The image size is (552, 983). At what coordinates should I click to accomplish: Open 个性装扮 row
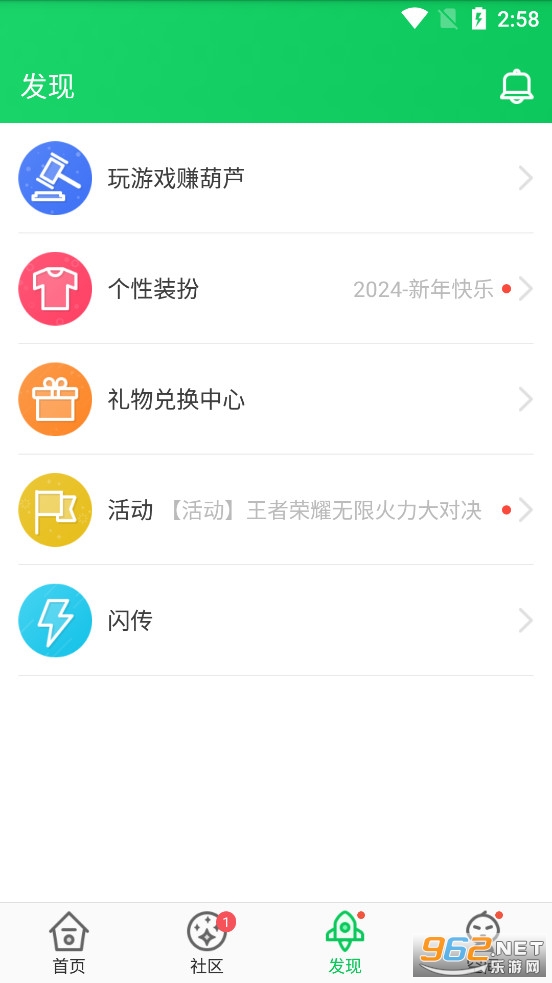[276, 288]
